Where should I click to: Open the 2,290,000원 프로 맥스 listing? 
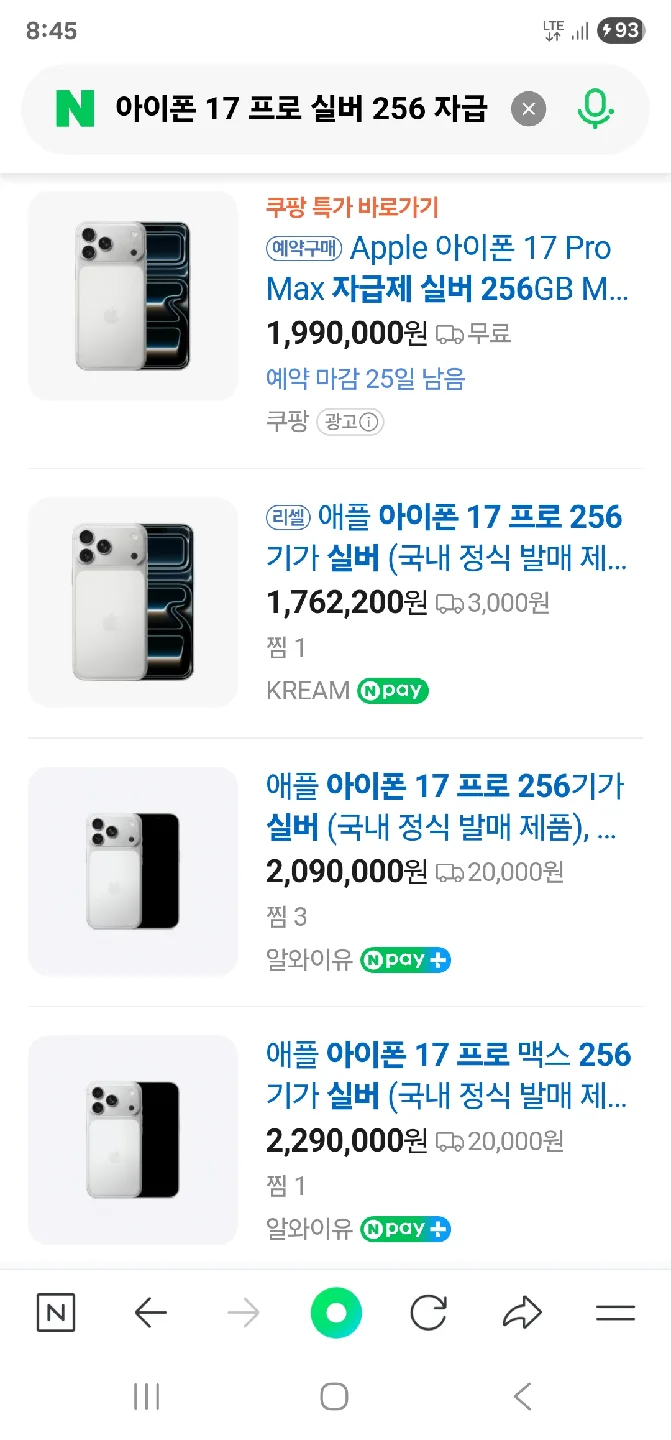(x=448, y=1075)
